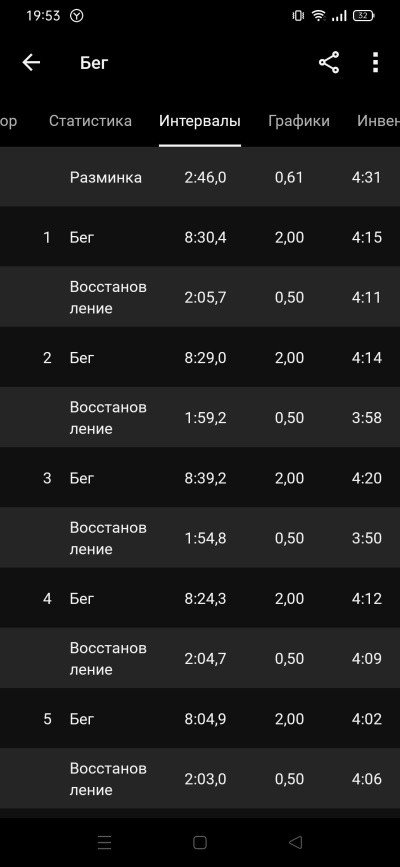Open the three-dot overflow menu
Screen dimensions: 400x867
(x=376, y=63)
